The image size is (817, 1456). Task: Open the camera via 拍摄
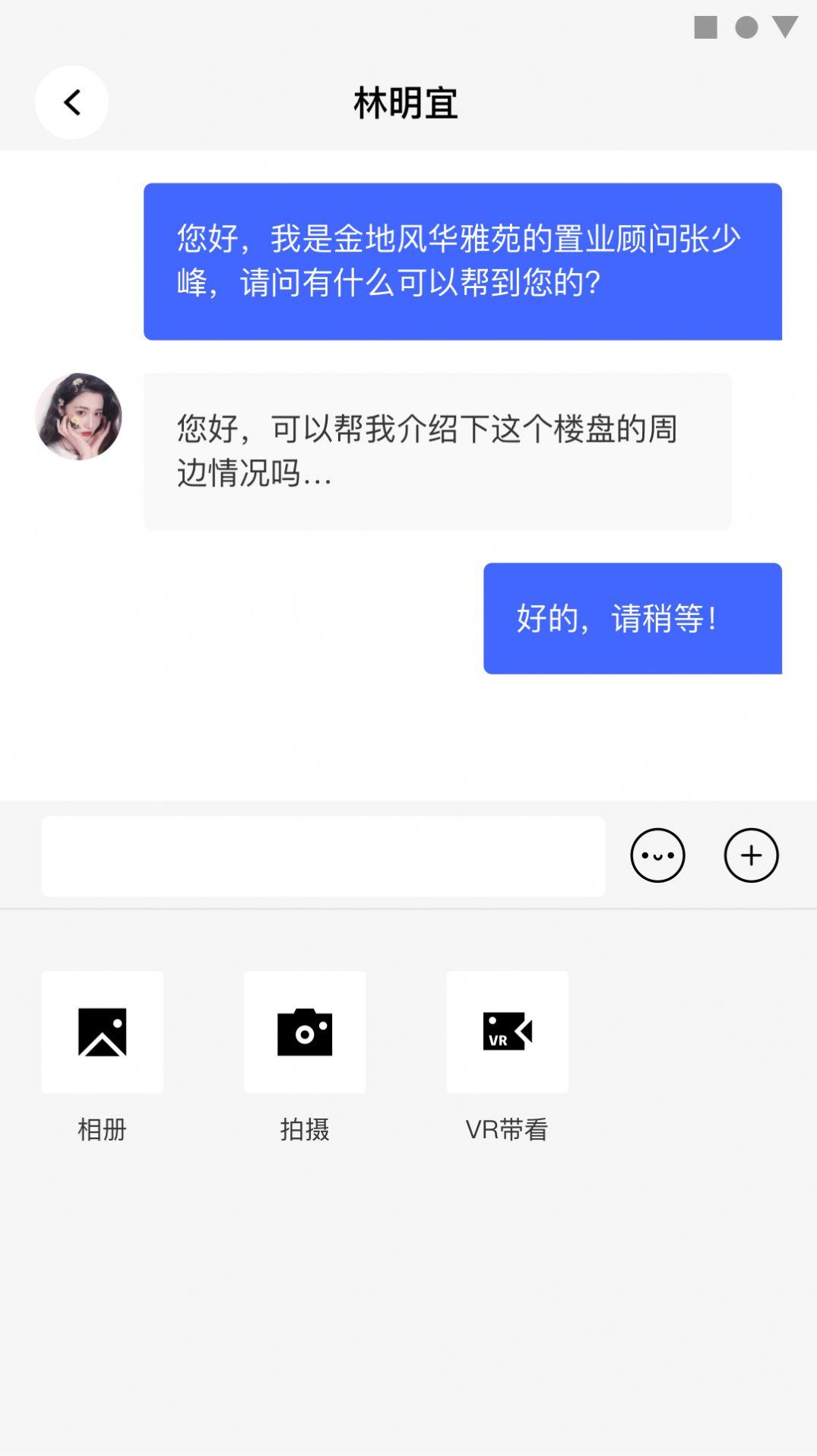(x=305, y=1032)
